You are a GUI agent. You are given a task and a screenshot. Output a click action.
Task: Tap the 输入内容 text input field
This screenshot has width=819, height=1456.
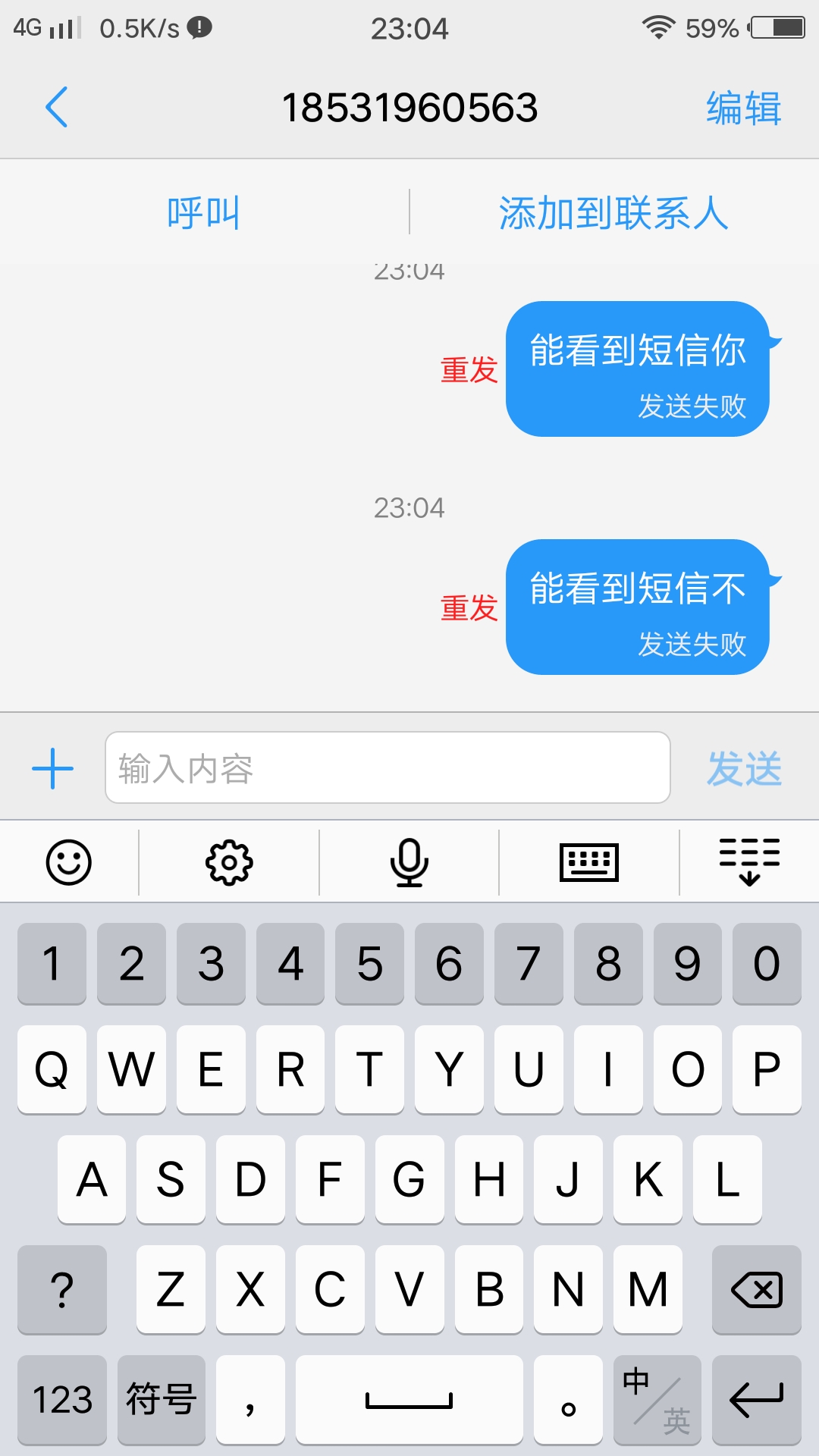click(x=387, y=767)
